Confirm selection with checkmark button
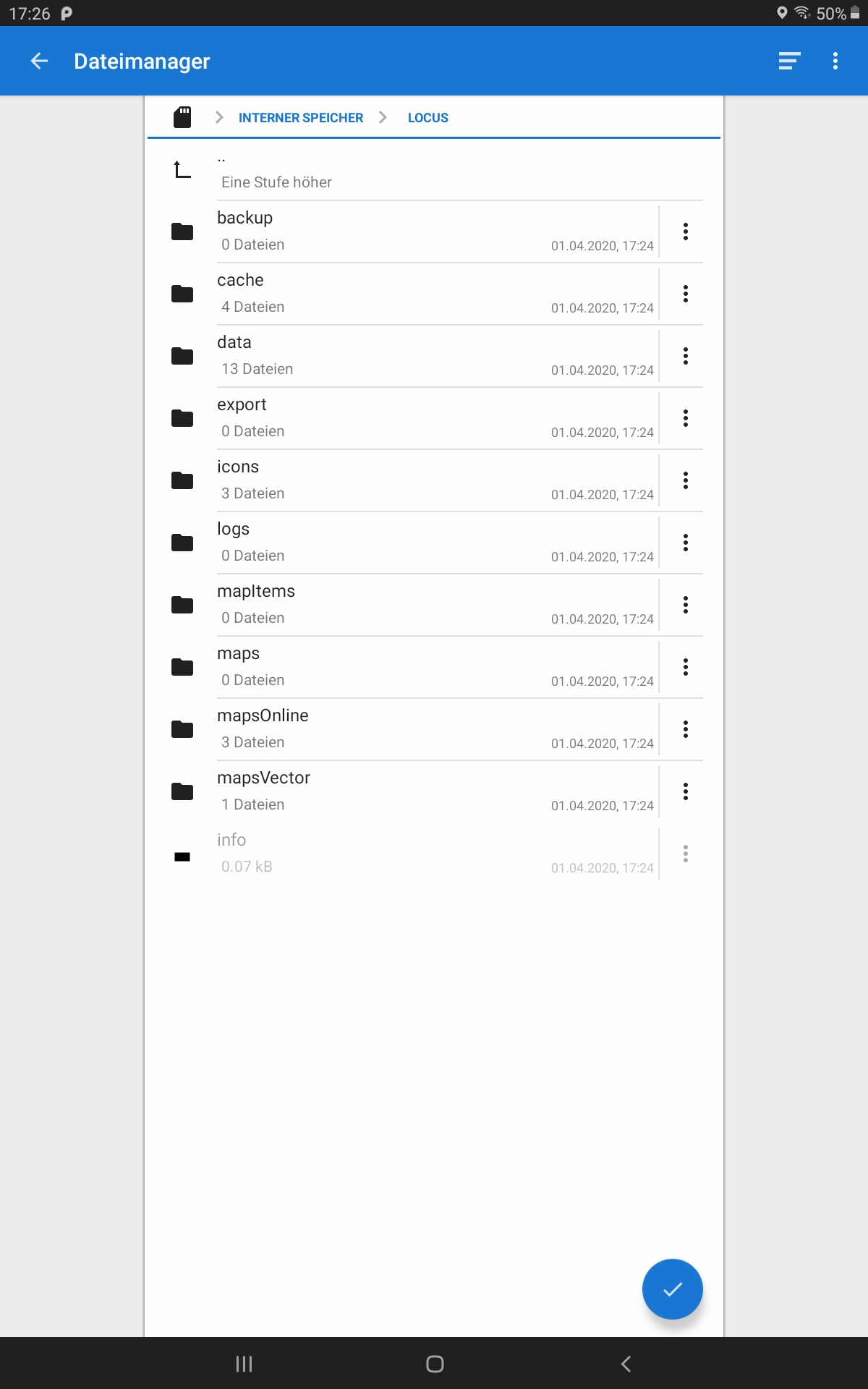The image size is (868, 1389). pos(672,1289)
